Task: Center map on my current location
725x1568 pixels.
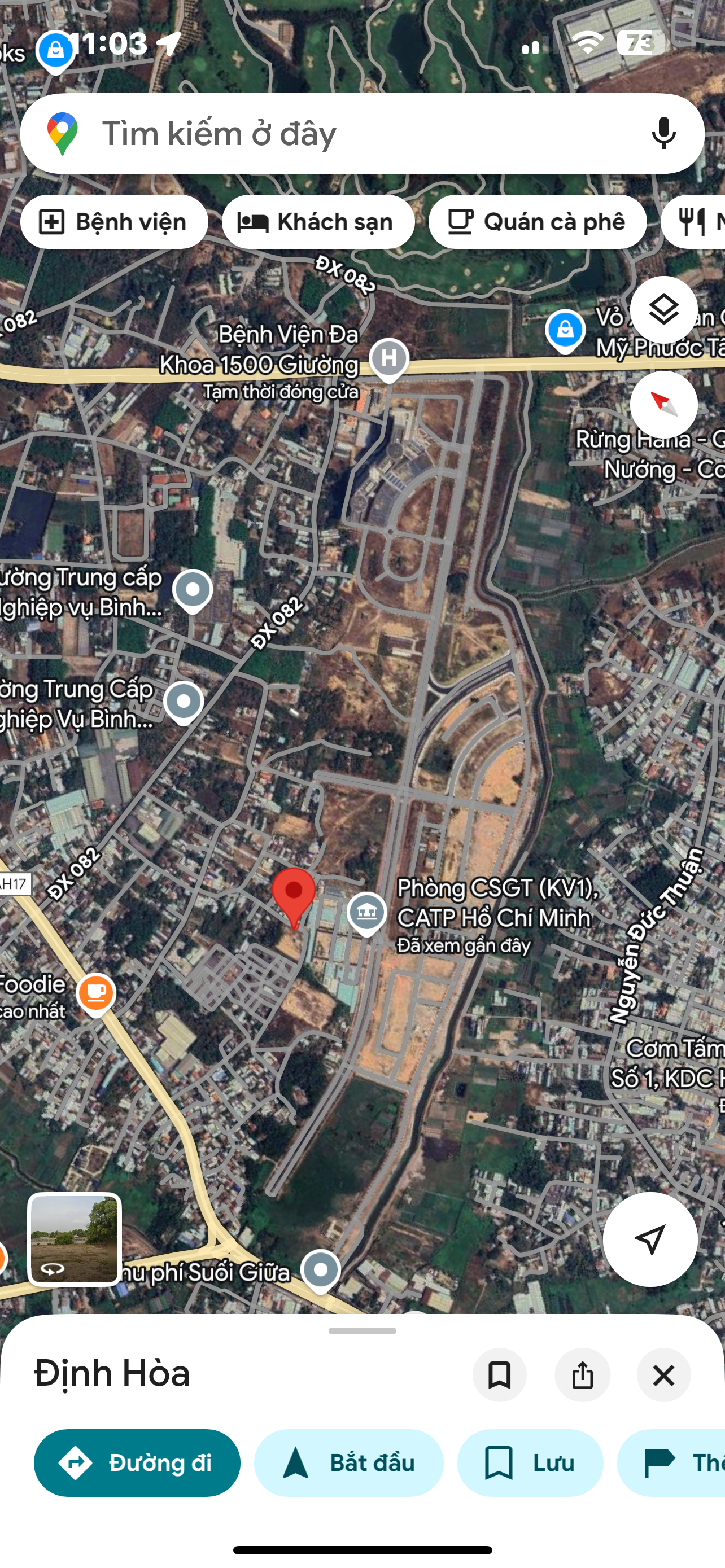Action: pyautogui.click(x=650, y=1239)
